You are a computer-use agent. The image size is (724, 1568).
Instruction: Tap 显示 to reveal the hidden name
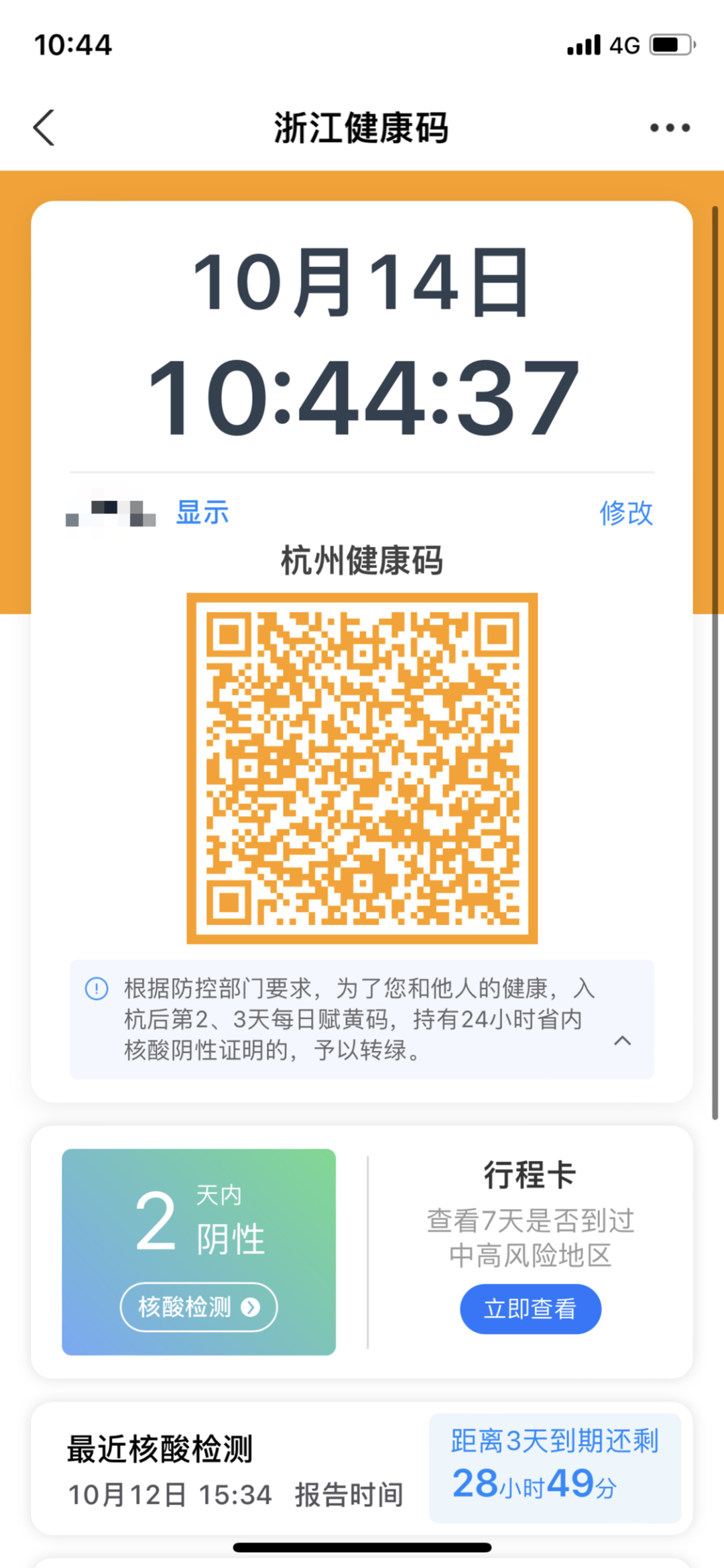coord(202,513)
